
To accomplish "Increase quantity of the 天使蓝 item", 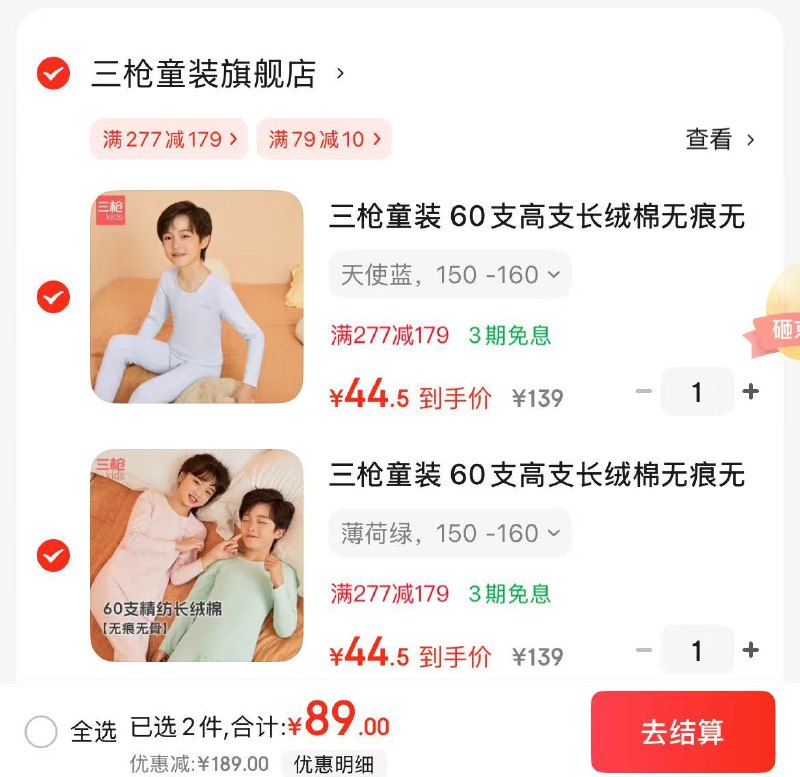I will point(751,392).
